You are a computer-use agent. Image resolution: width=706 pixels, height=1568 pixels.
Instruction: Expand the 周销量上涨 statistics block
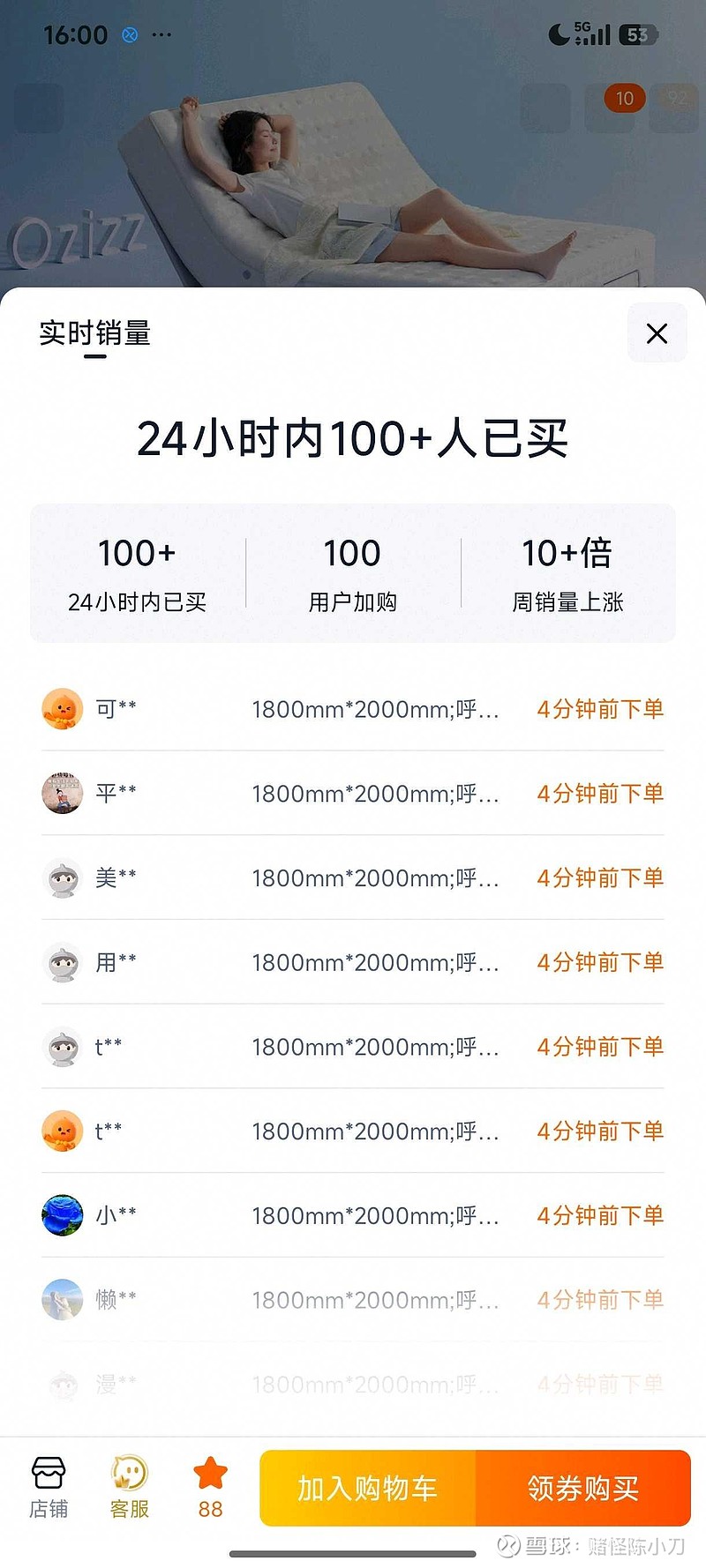point(566,573)
